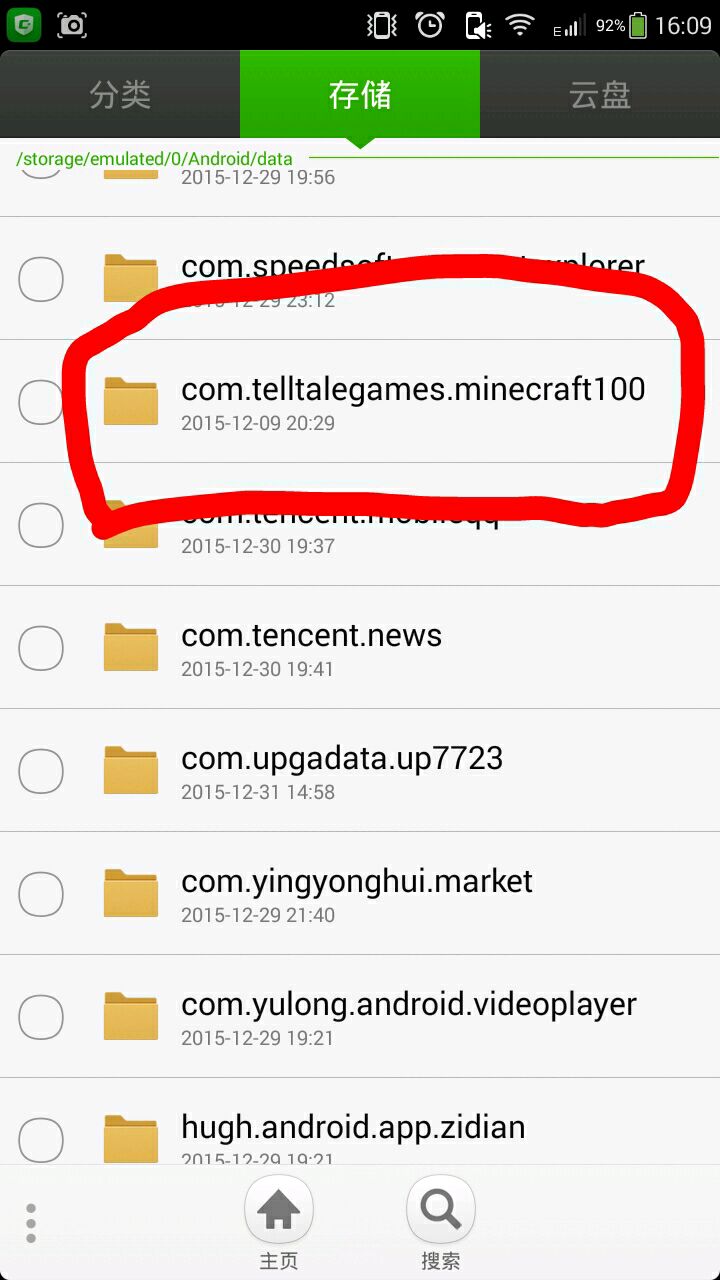Select the com.tencent.news checkbox
This screenshot has height=1280, width=720.
pos(41,647)
